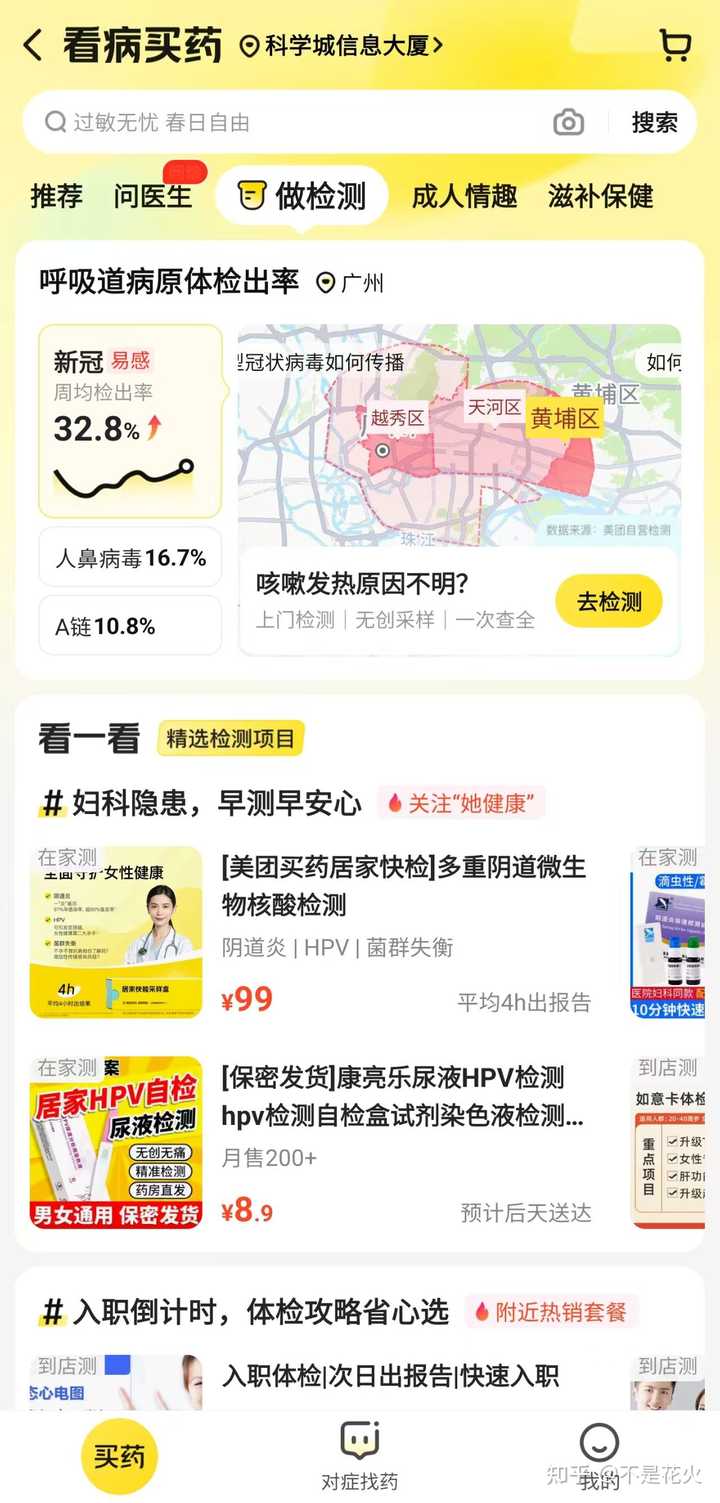Viewport: 720px width, 1503px height.
Task: Select the A链 10.8% chip
Action: 130,627
